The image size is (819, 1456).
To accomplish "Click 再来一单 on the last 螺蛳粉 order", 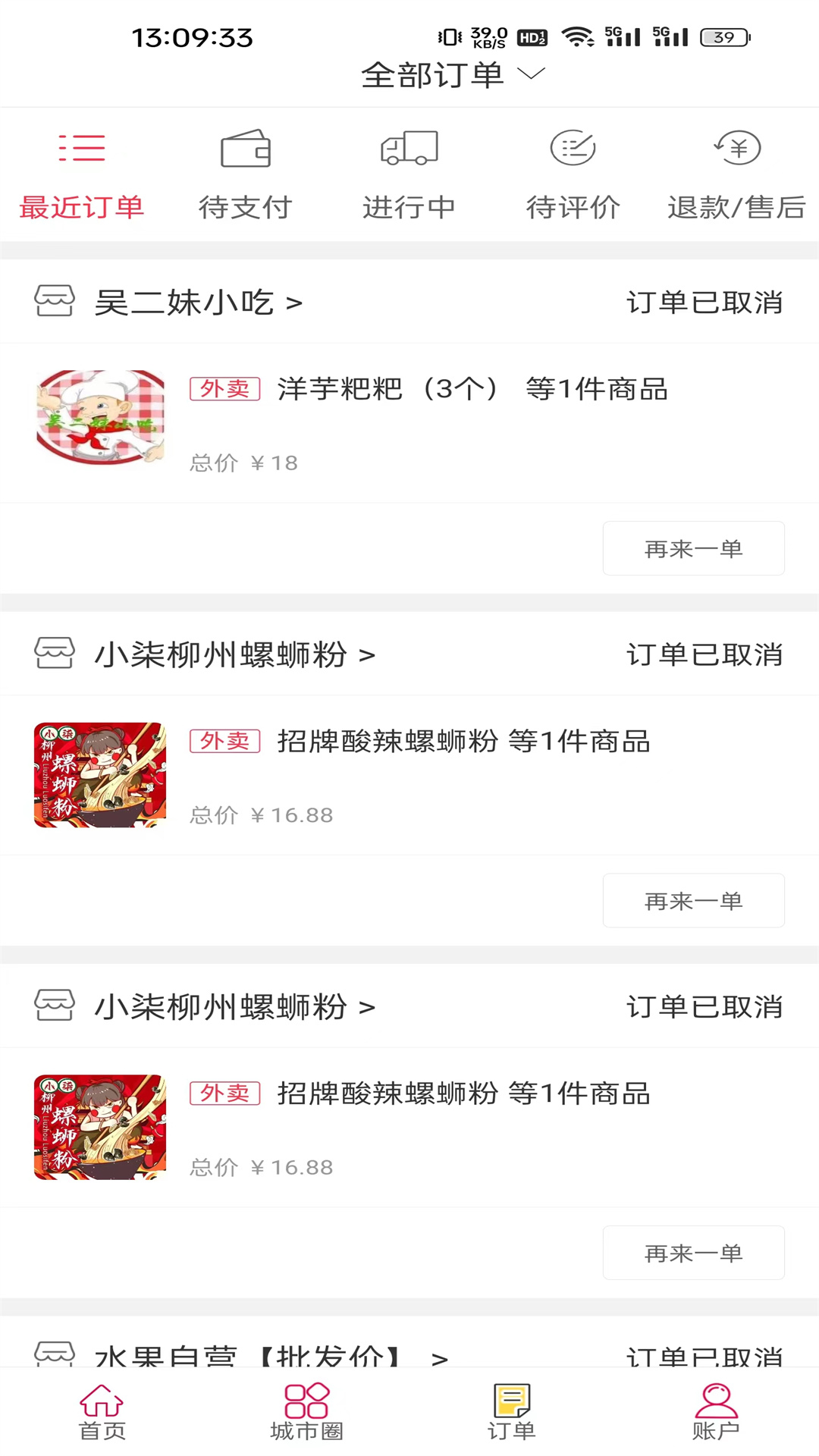I will [693, 1253].
